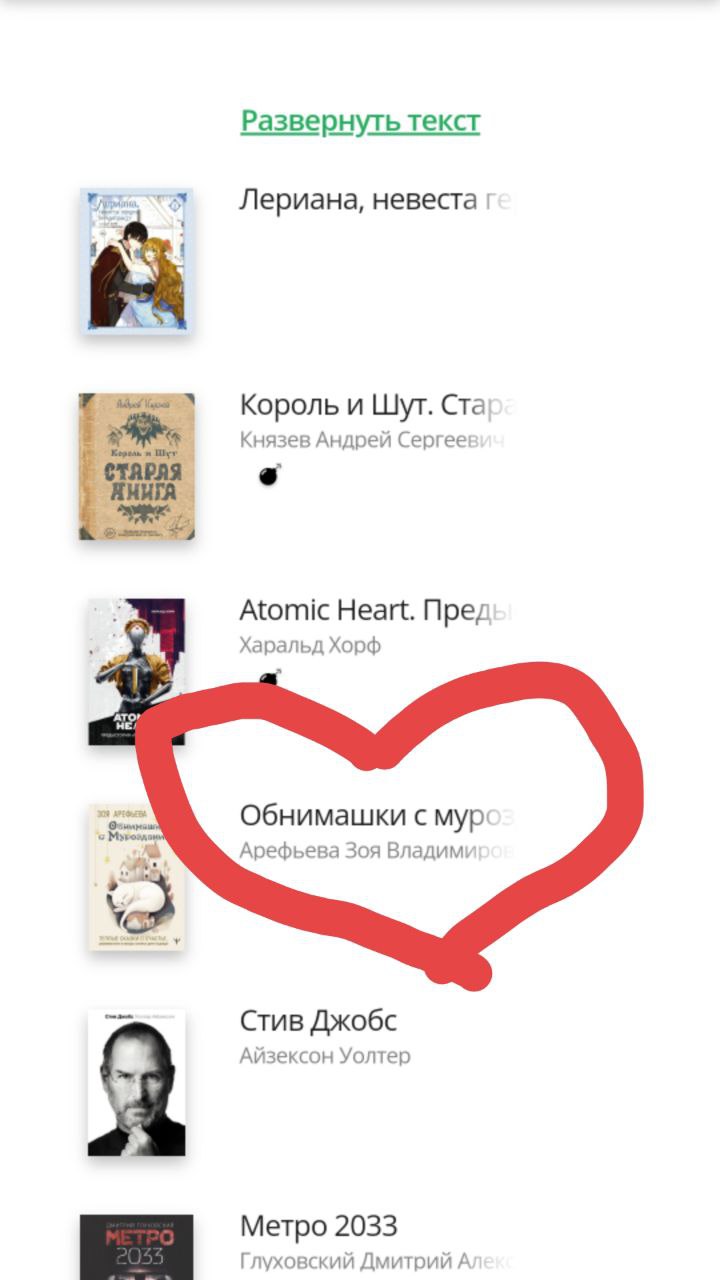The width and height of the screenshot is (720, 1280).
Task: Open the Стив Джобс biography
Action: click(318, 1021)
